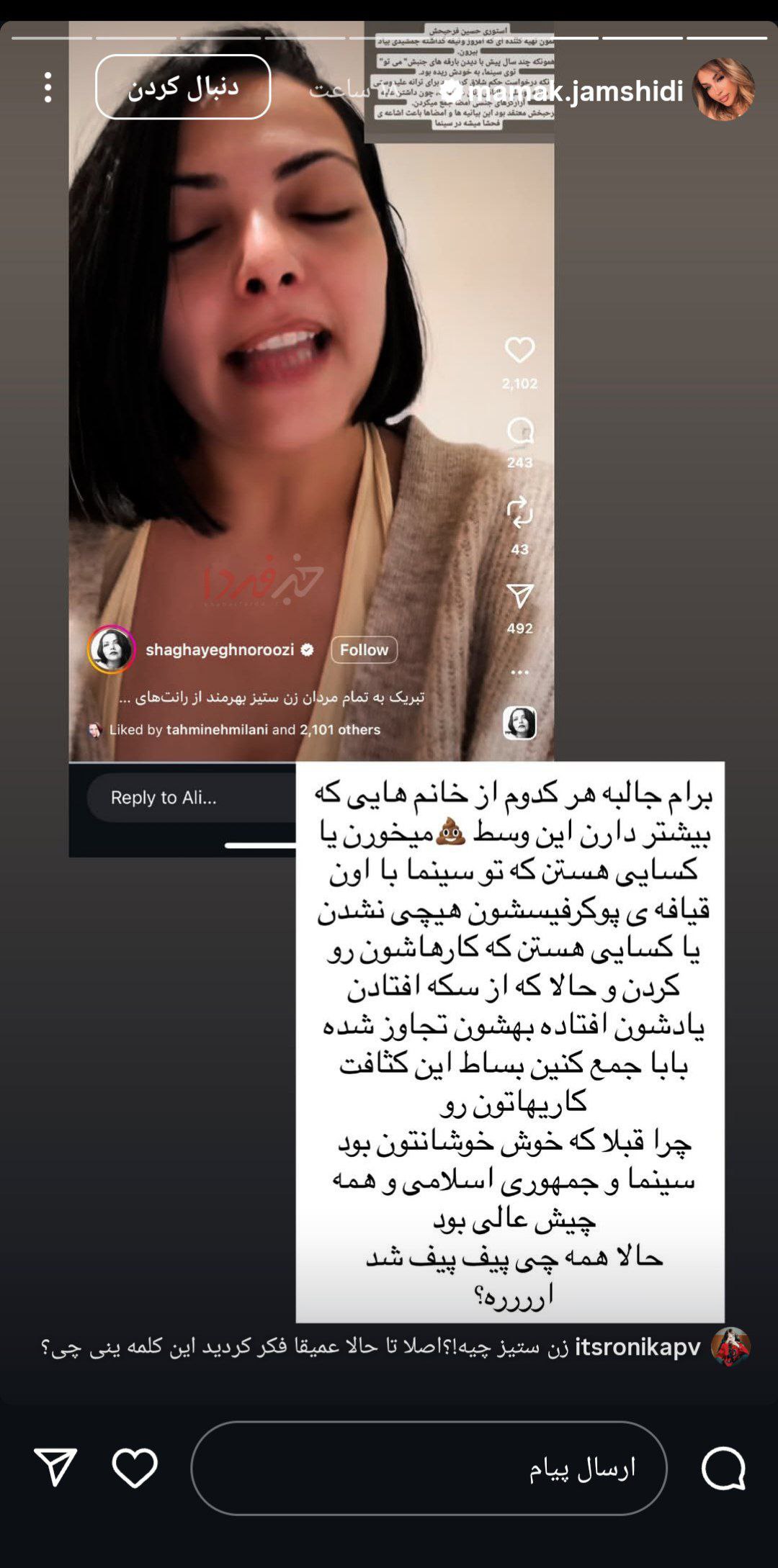Open mamak.jamshidi's profile picture
The image size is (778, 1568).
[x=723, y=90]
